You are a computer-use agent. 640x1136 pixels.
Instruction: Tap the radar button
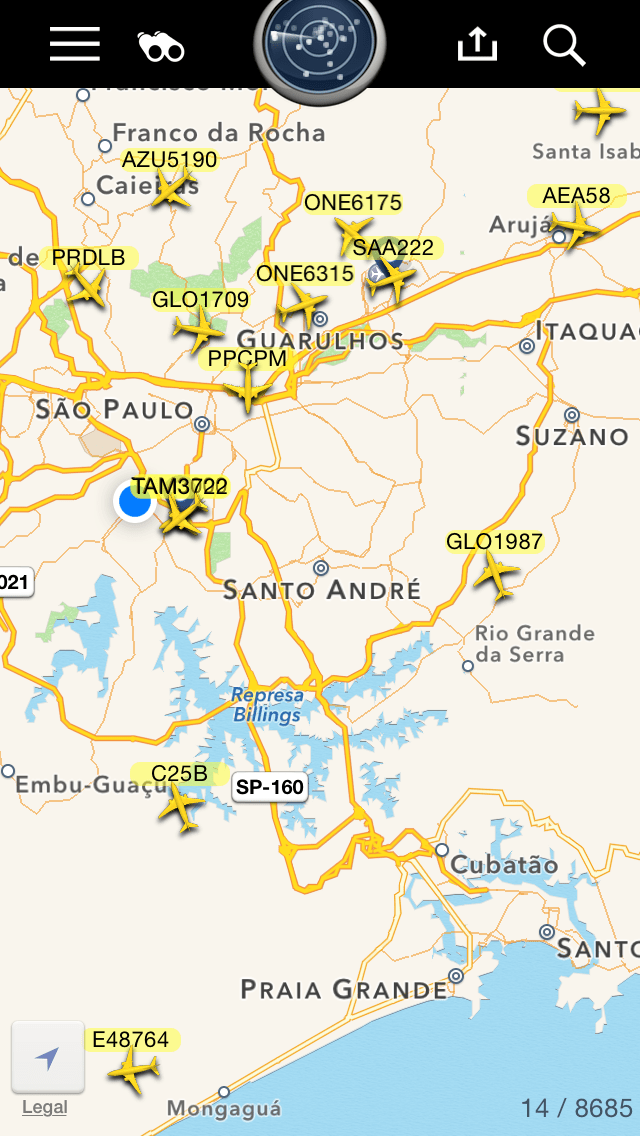tap(320, 42)
